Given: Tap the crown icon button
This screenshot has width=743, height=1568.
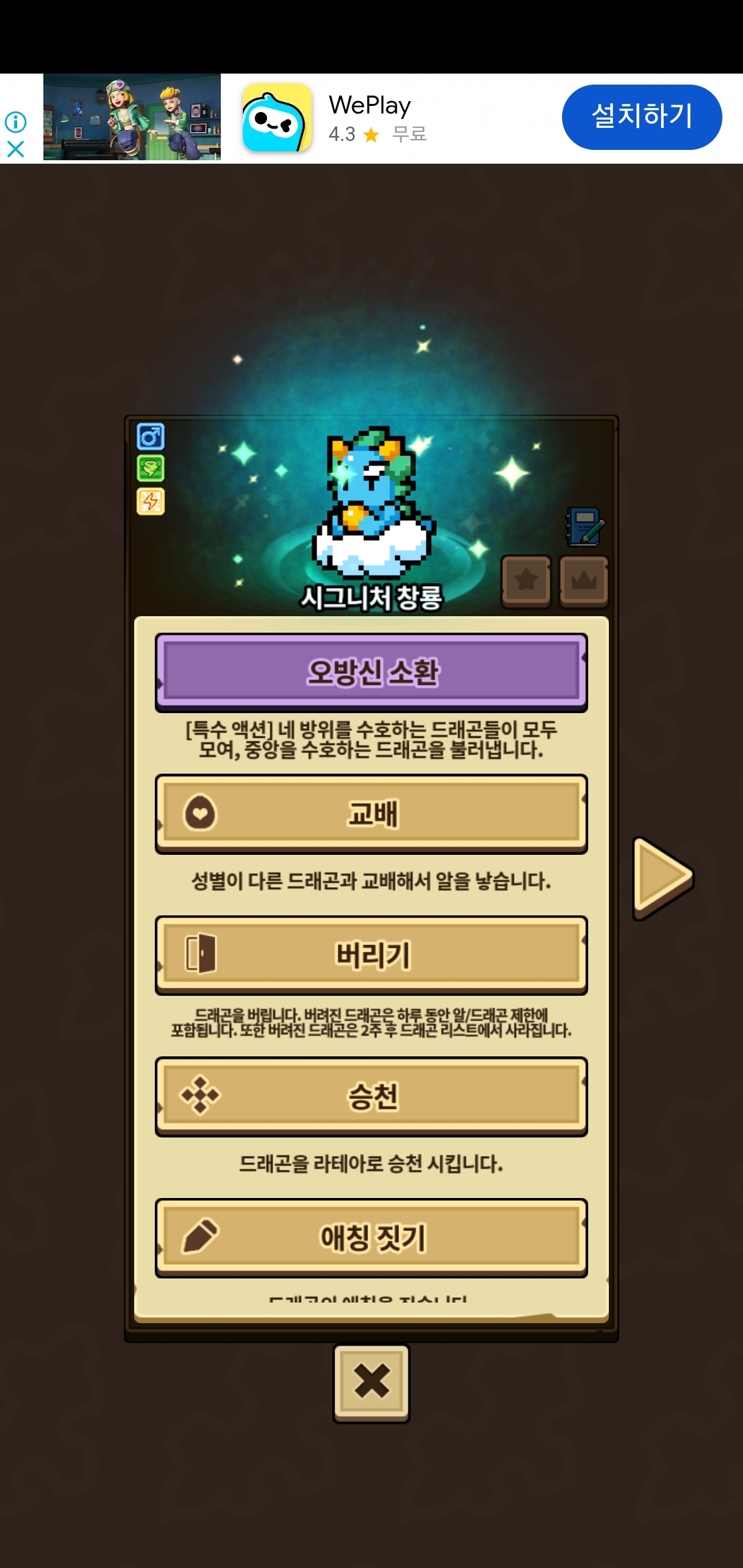Looking at the screenshot, I should [584, 580].
